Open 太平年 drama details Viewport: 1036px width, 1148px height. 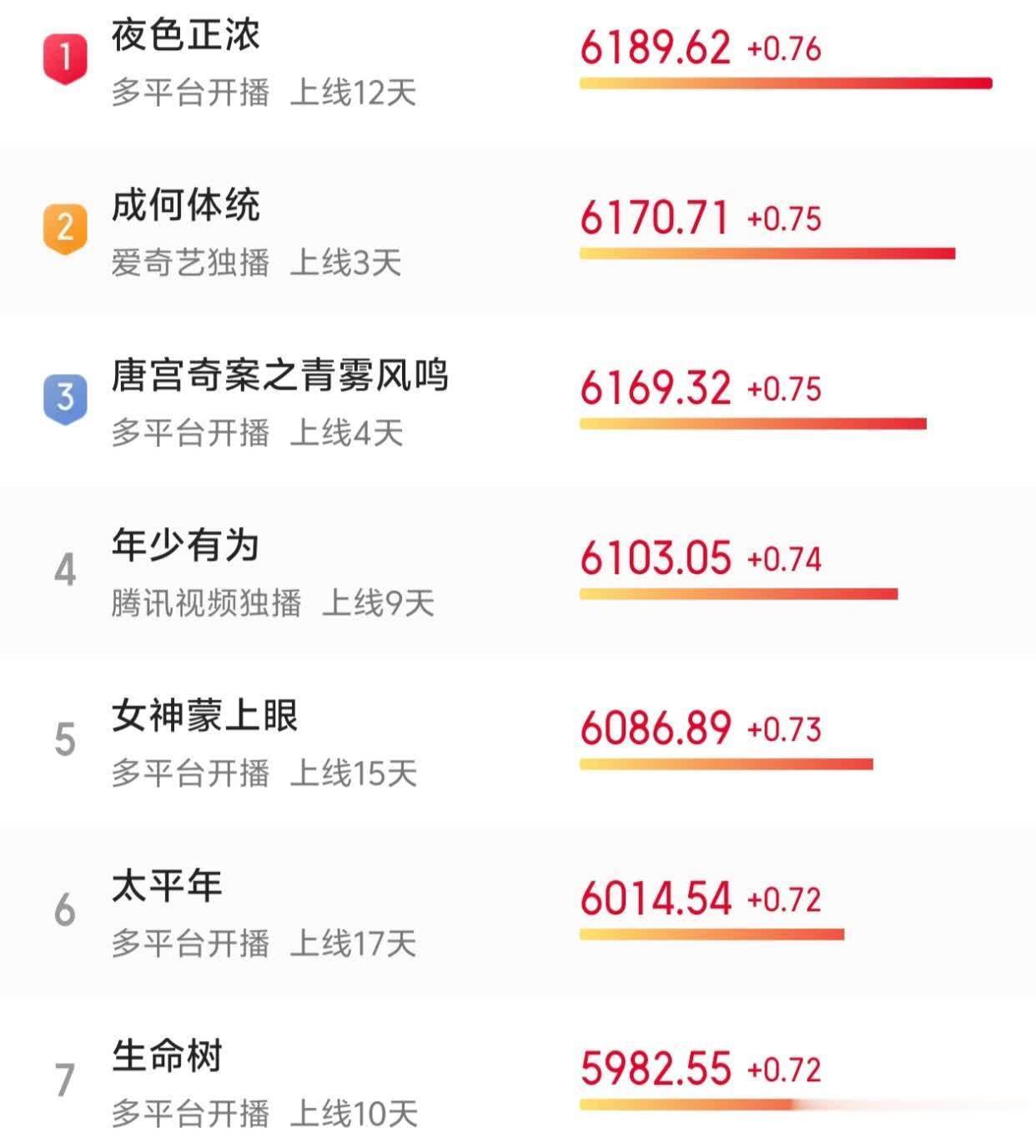click(x=167, y=887)
